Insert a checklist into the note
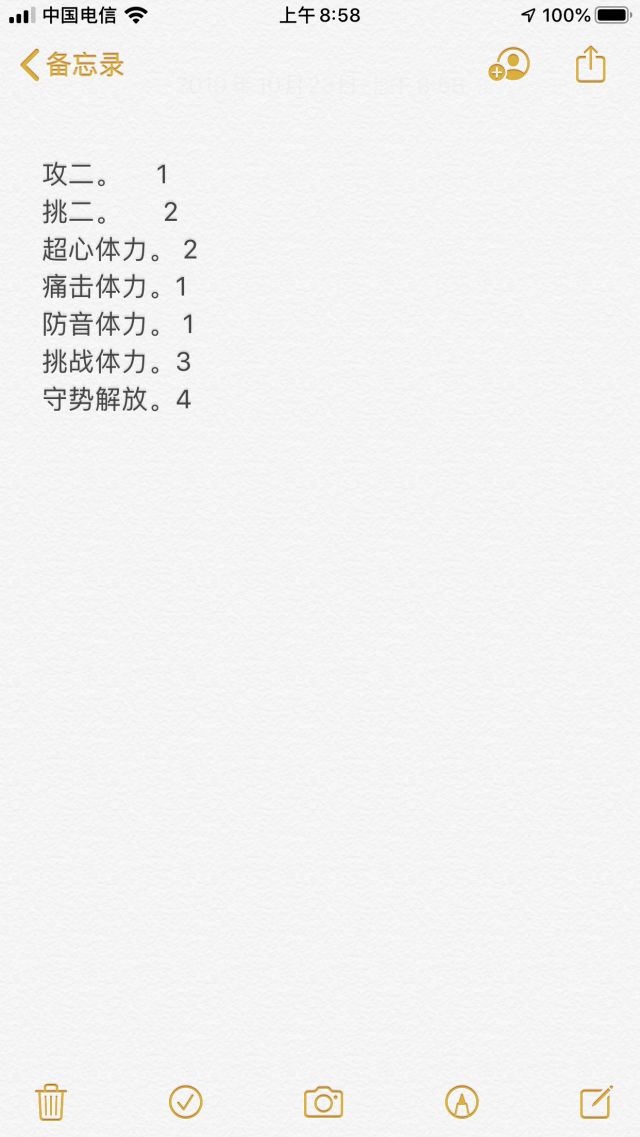 [186, 1102]
